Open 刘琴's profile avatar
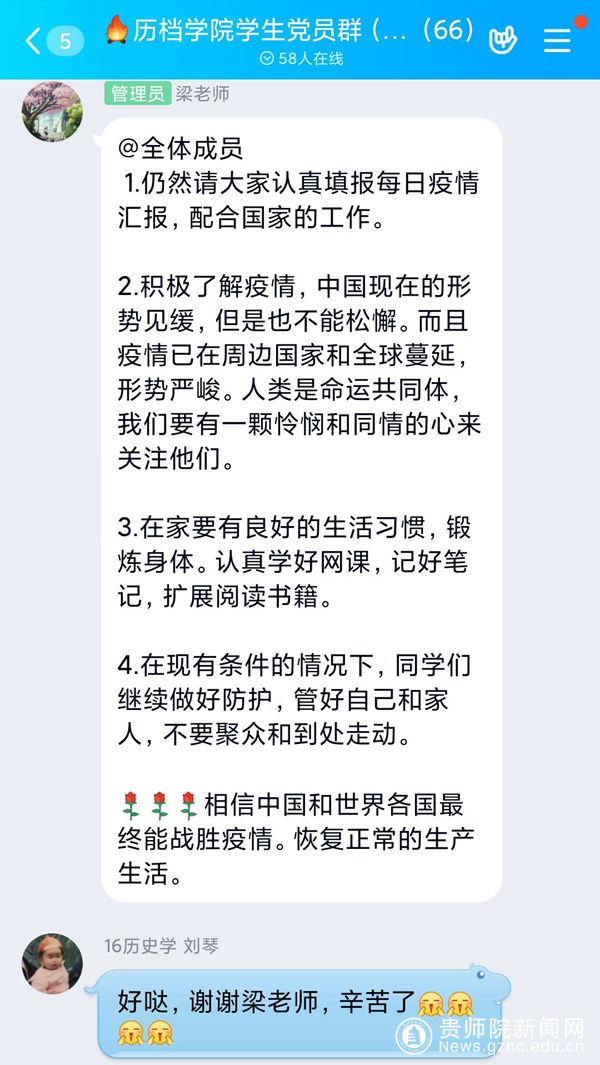The width and height of the screenshot is (600, 1065). pyautogui.click(x=52, y=963)
